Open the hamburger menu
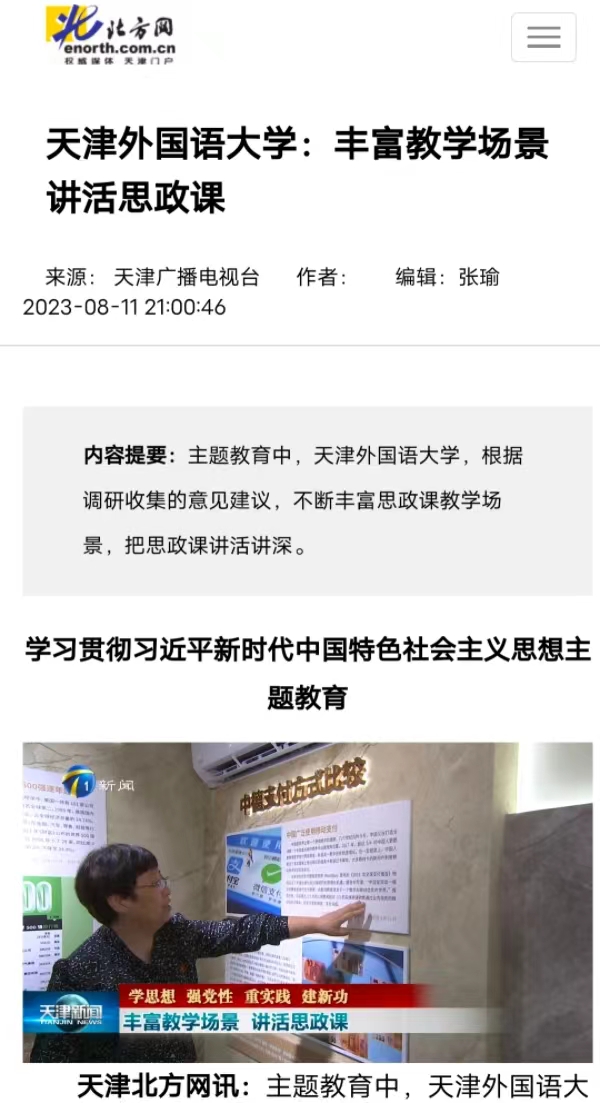Viewport: 600px width, 1103px height. 543,38
